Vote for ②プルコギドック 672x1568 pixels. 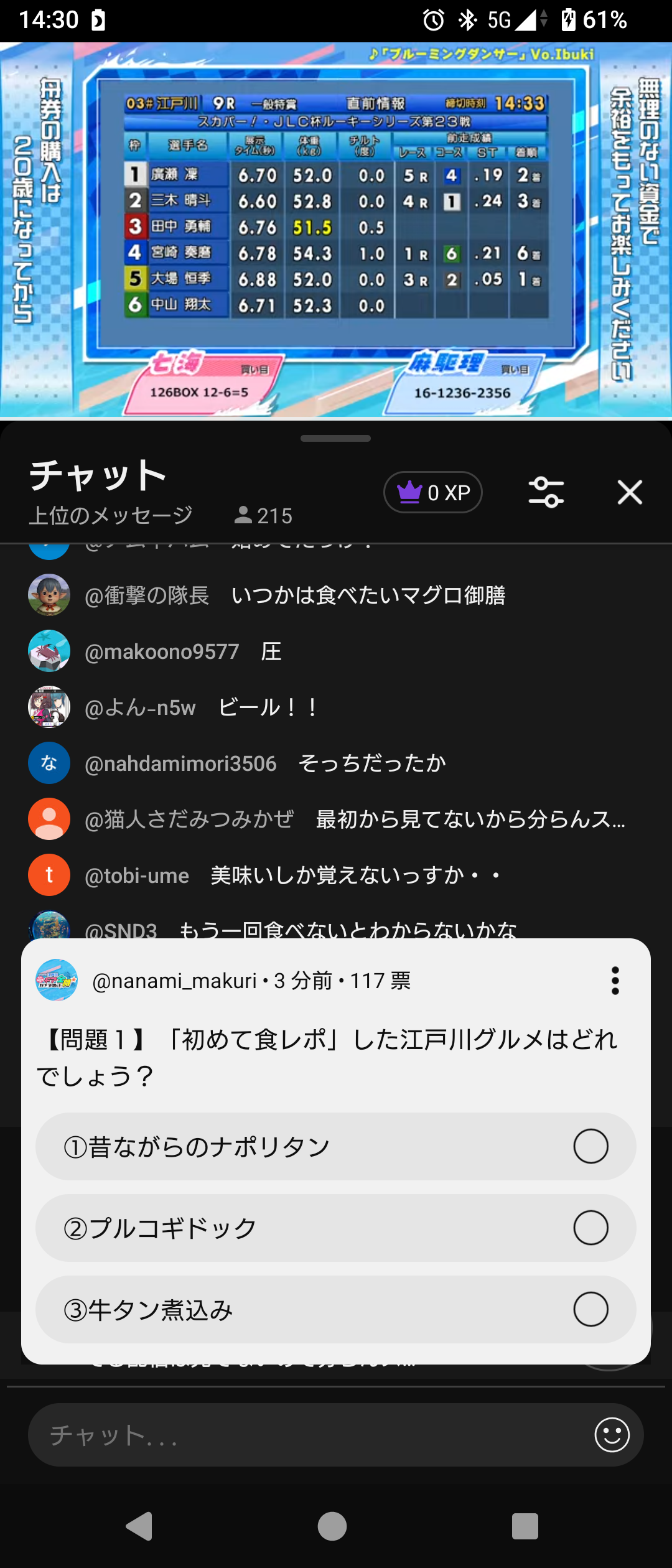click(x=336, y=1228)
